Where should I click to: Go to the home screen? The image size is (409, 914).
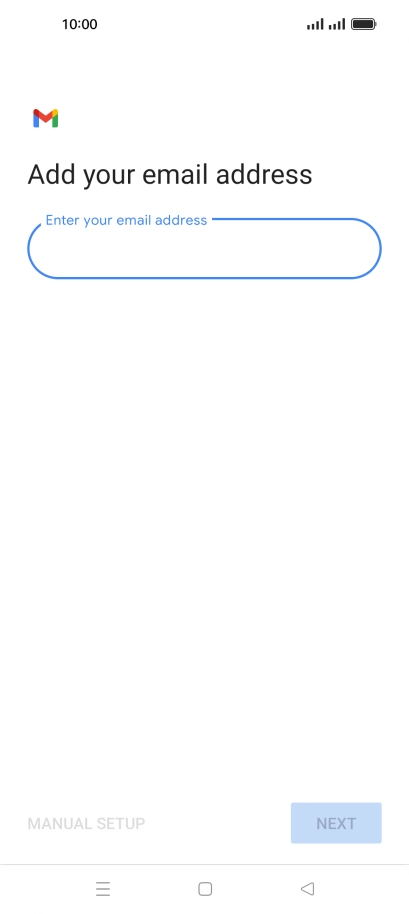[205, 889]
